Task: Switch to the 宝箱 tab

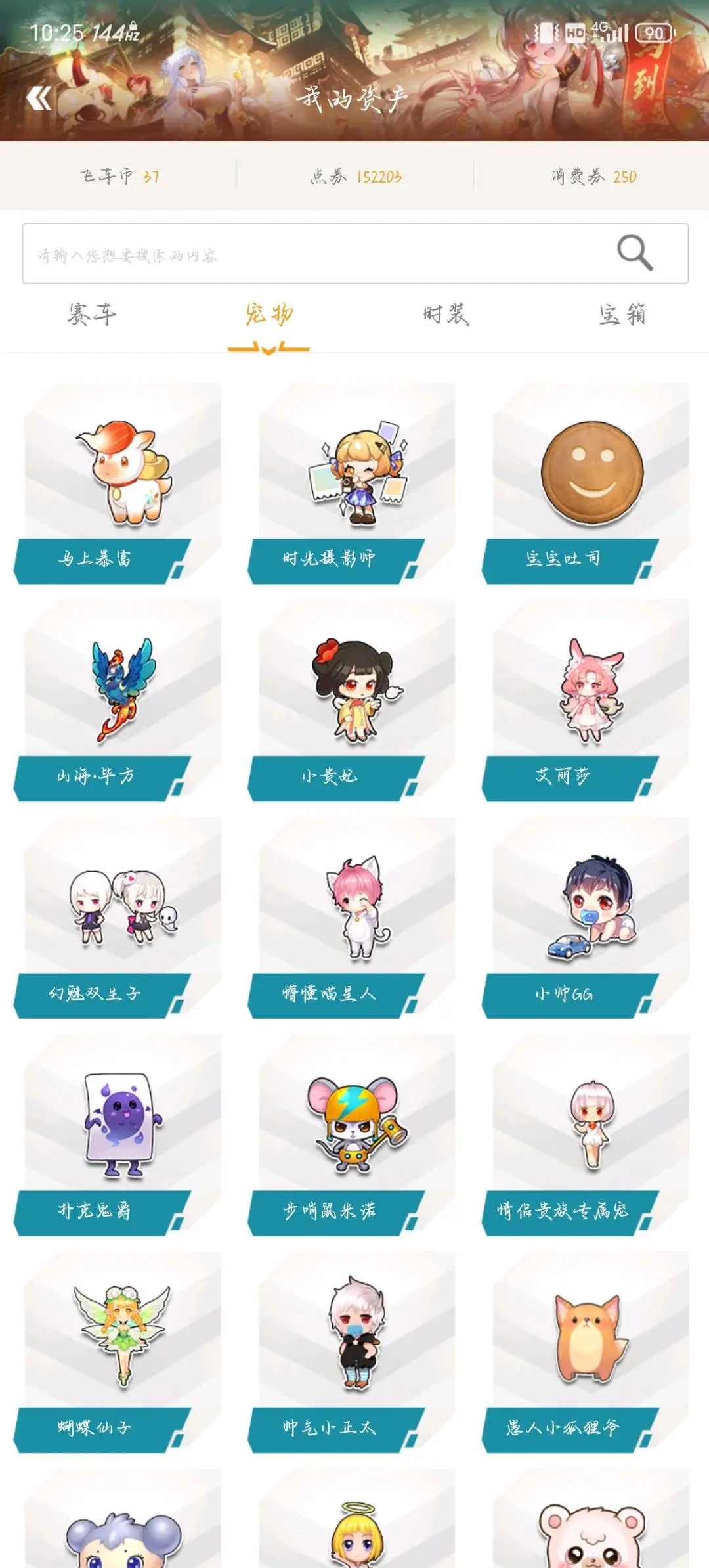Action: [622, 315]
